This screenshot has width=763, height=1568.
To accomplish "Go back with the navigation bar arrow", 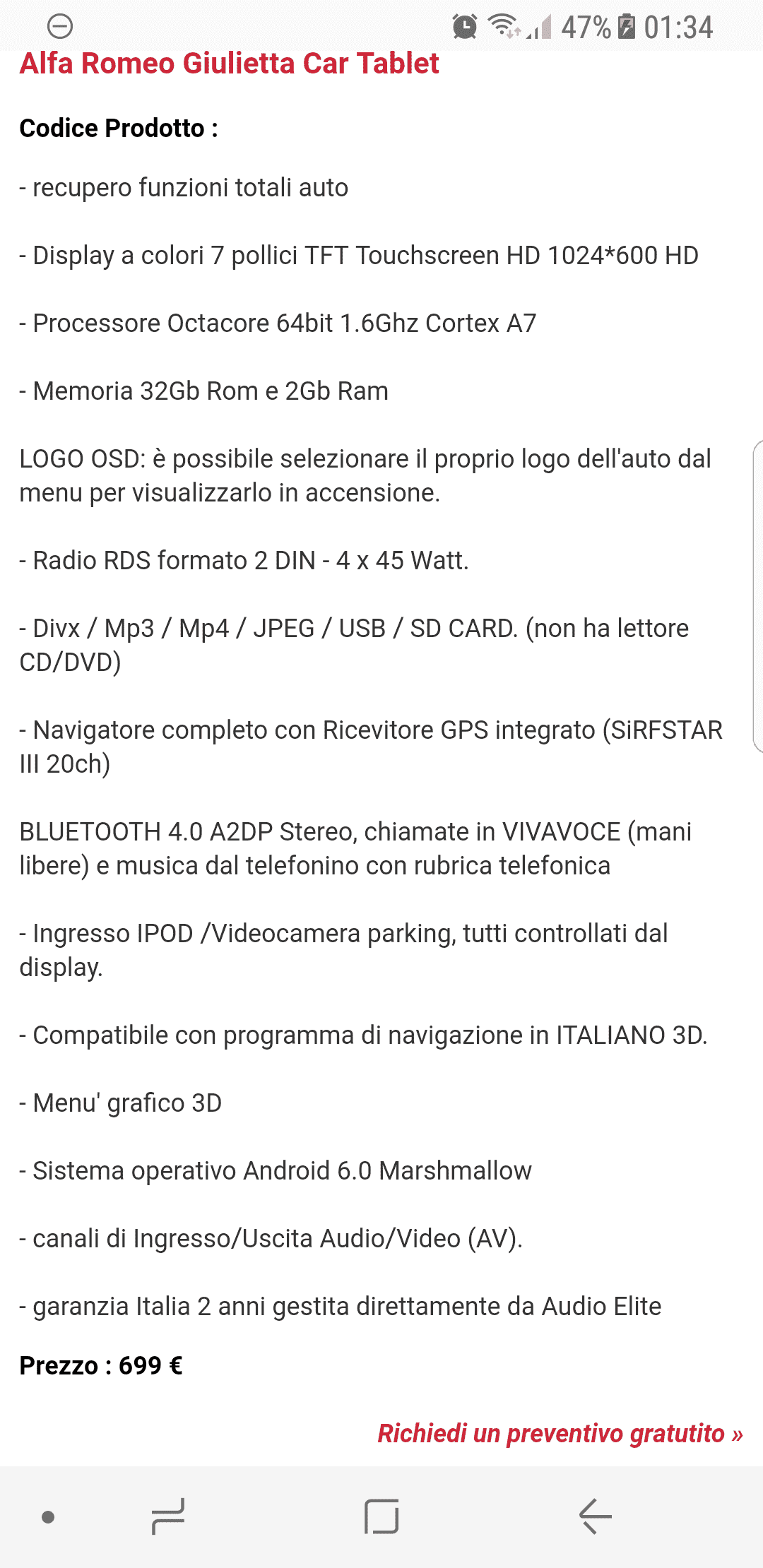I will (595, 1516).
